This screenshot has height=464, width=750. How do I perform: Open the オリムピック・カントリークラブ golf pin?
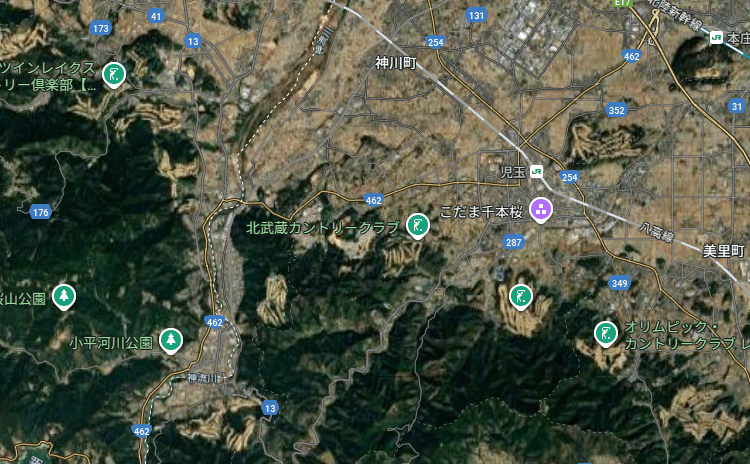pos(605,333)
